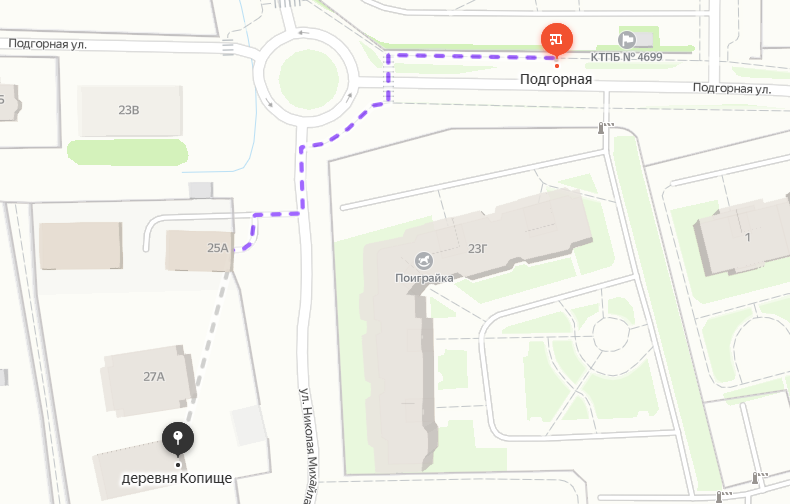Screen dimensions: 790x504
Task: Open the КТПБ № 4699 place marker
Action: coord(628,40)
